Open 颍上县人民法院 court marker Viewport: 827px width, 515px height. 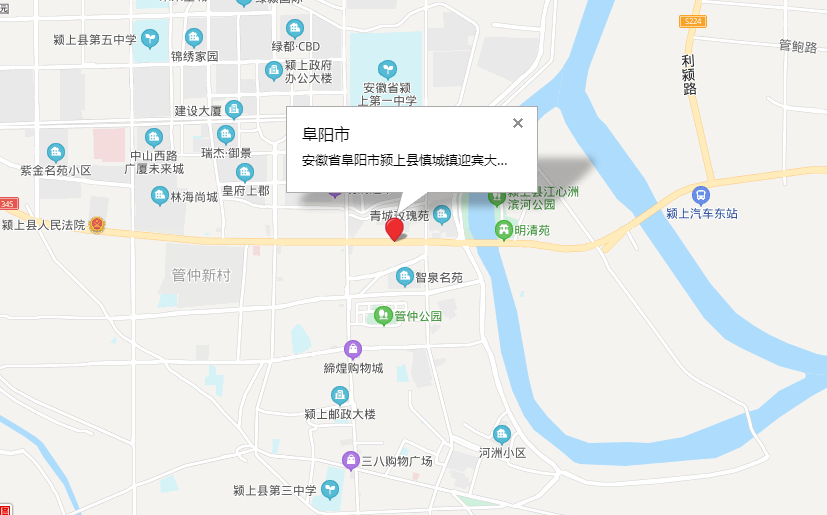coord(96,225)
